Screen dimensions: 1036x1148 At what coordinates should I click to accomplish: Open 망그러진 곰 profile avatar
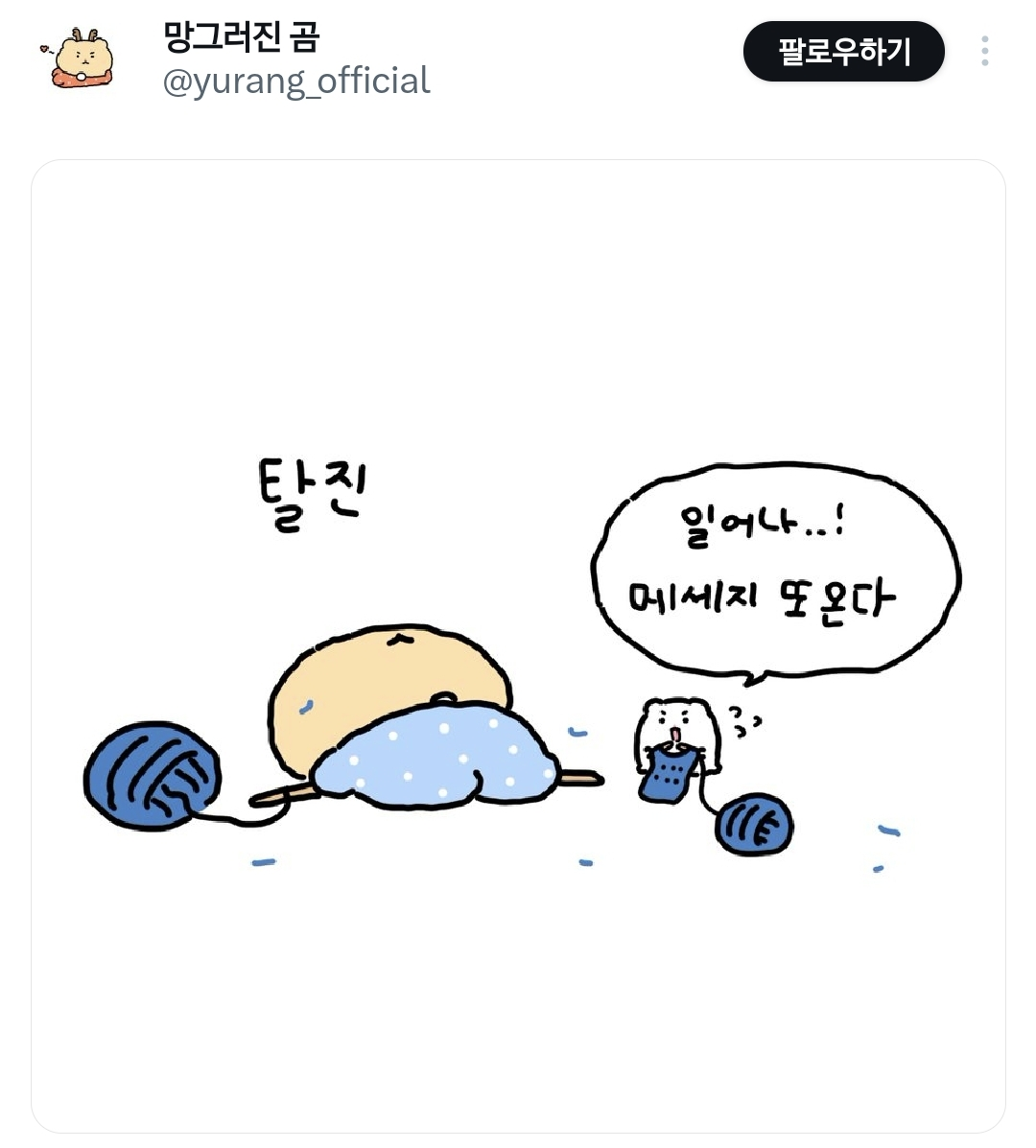pos(82,58)
